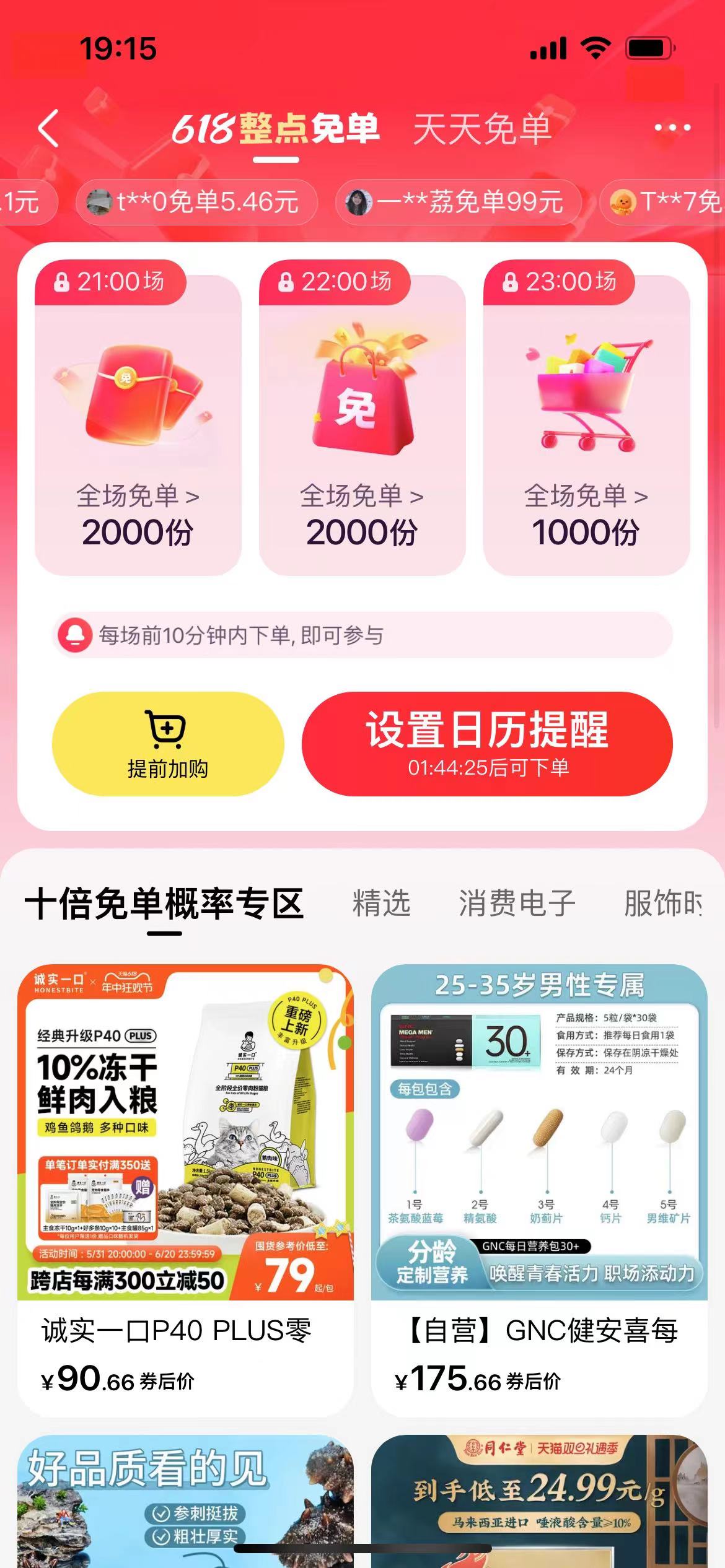Open the three-dot overflow menu
725x1568 pixels.
[672, 128]
